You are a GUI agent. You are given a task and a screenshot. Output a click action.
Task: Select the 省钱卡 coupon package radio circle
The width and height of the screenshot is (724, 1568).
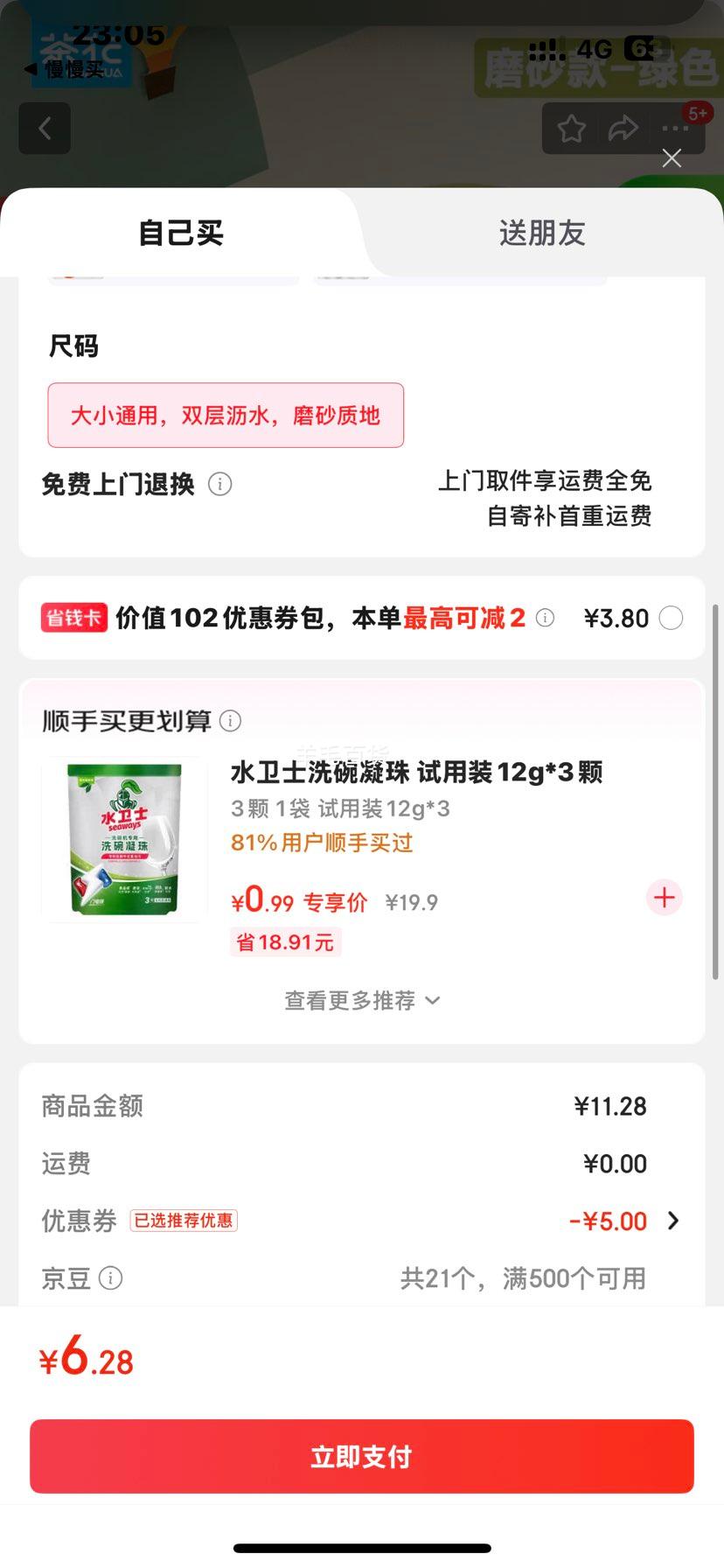(670, 618)
